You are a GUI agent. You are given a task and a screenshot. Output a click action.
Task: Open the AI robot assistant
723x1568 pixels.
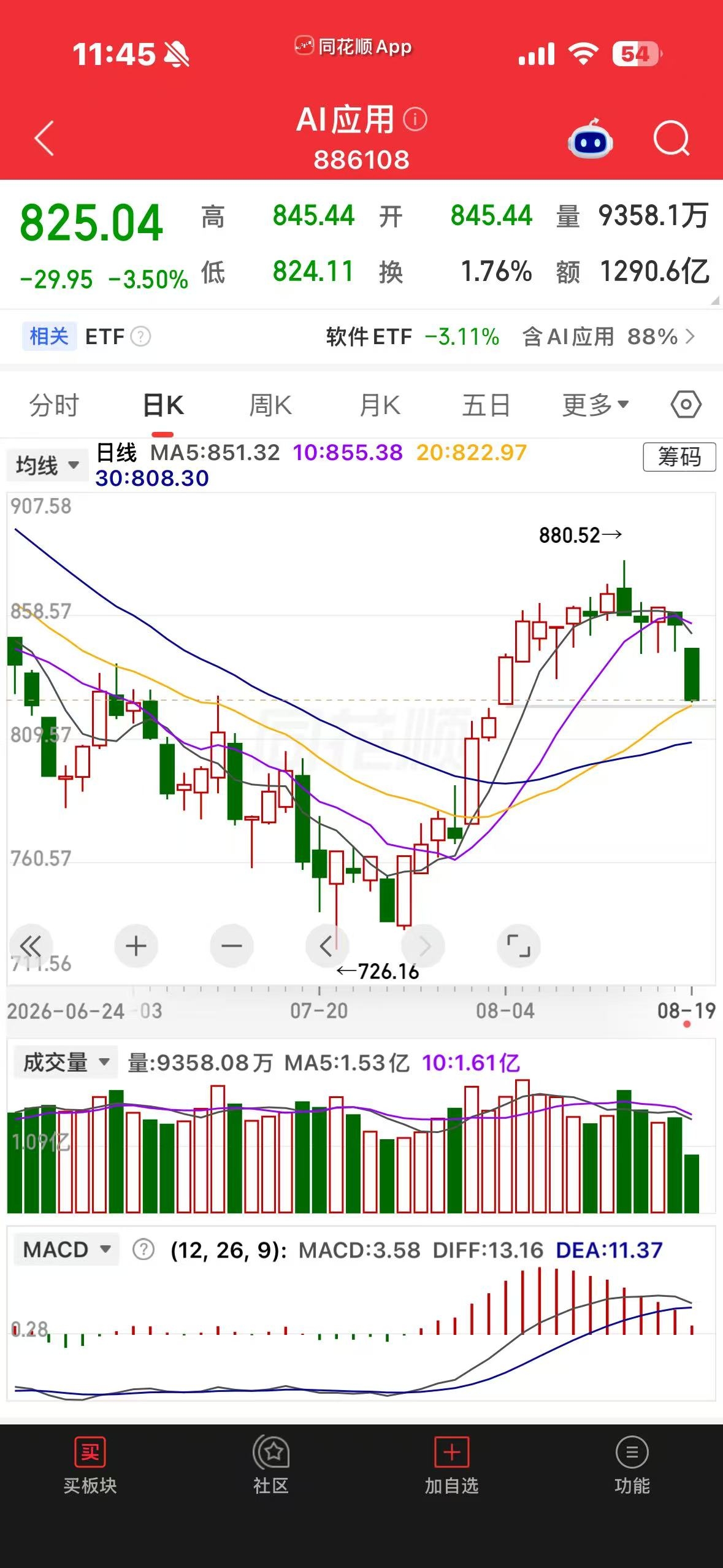(590, 139)
